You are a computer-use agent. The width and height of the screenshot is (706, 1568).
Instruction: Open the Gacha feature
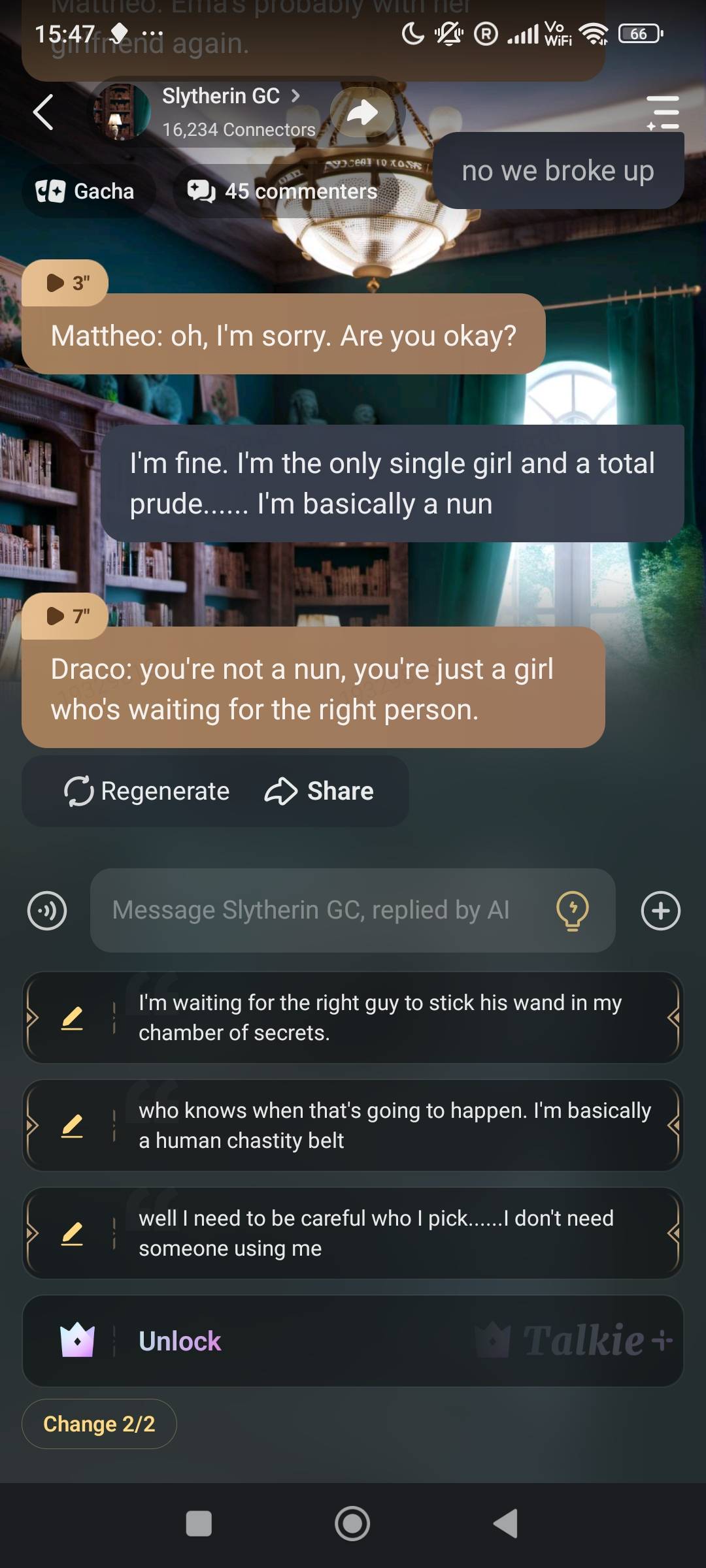click(86, 191)
